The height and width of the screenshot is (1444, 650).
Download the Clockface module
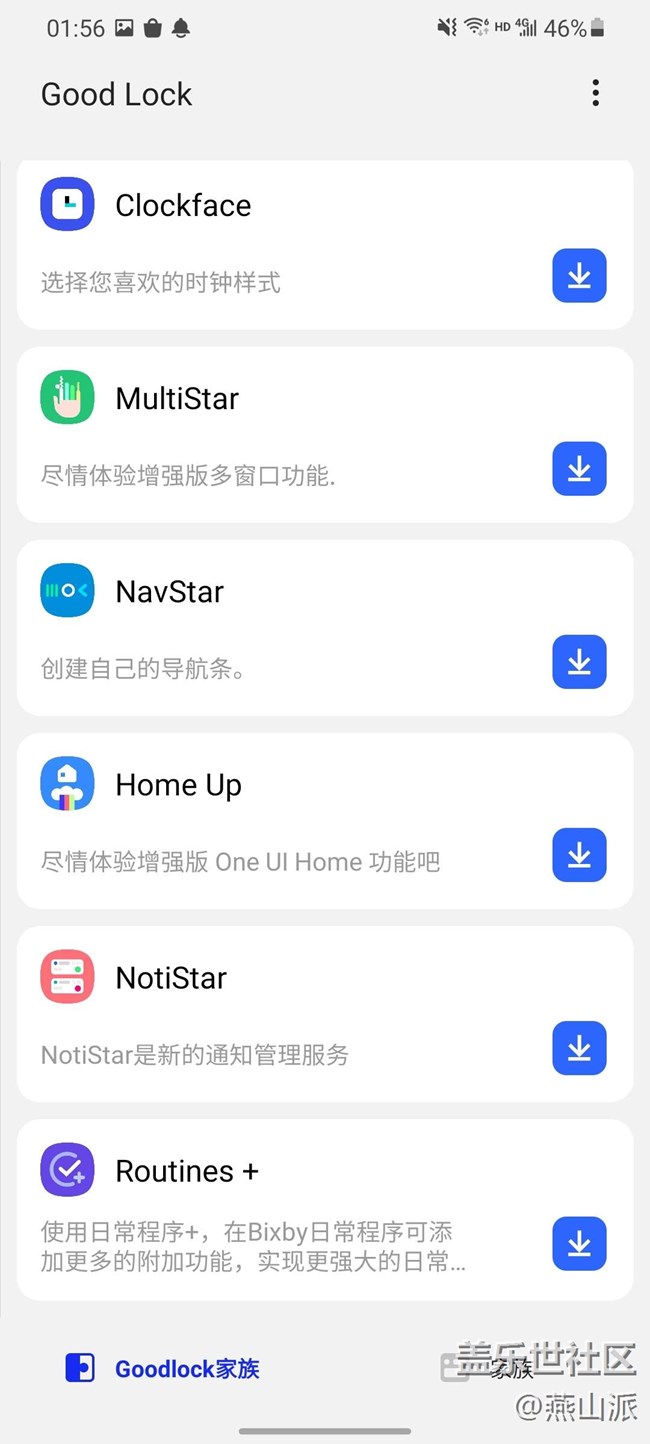579,275
